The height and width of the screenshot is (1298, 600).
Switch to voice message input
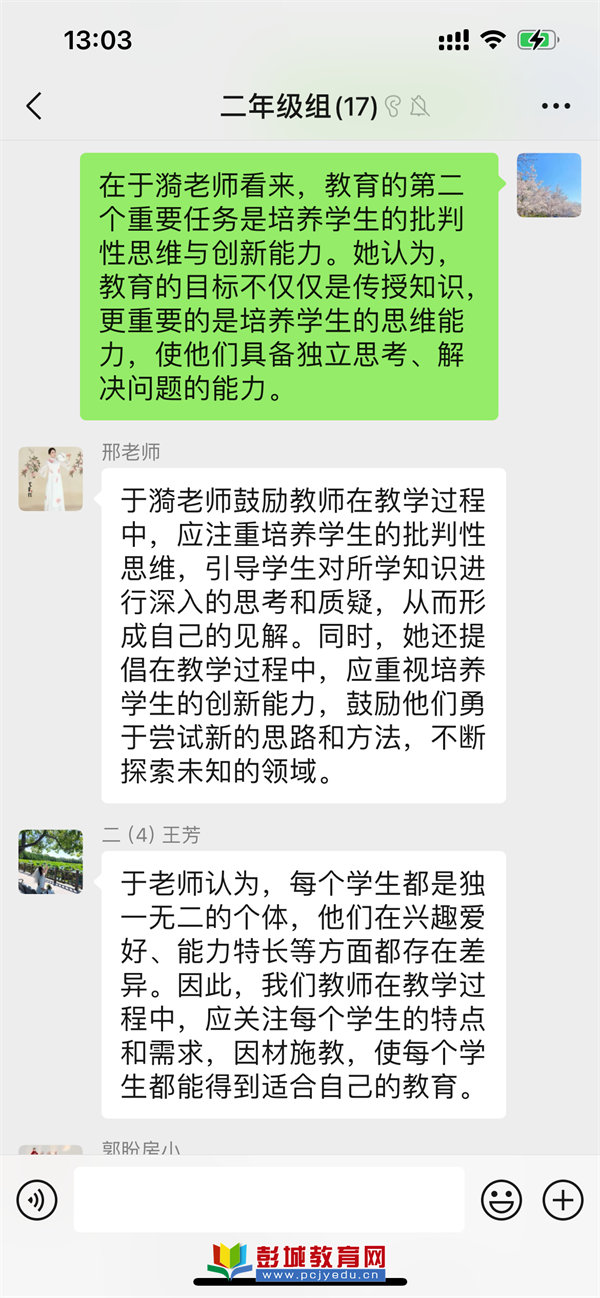(x=37, y=1199)
